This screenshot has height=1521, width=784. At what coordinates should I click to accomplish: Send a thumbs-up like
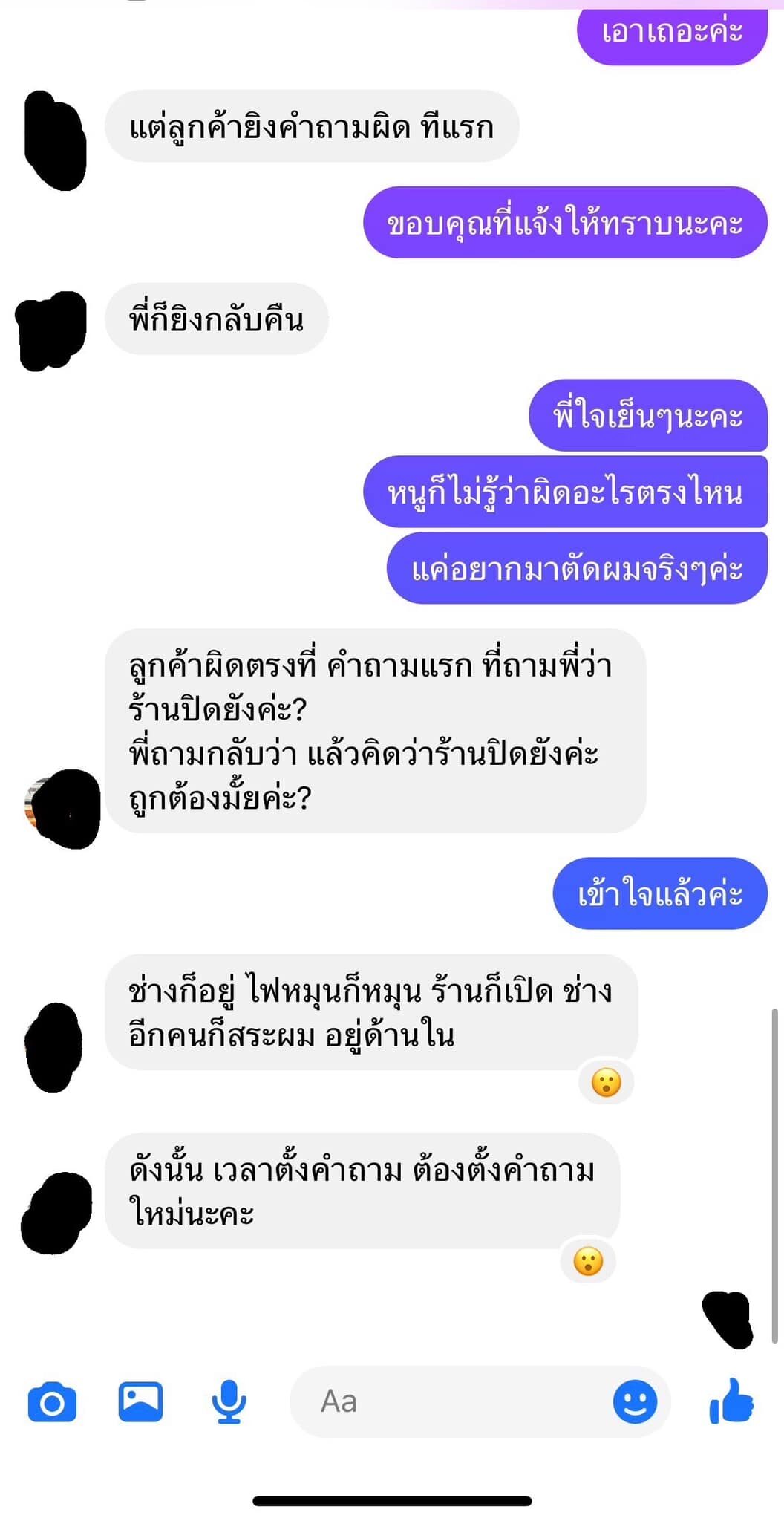[731, 1400]
